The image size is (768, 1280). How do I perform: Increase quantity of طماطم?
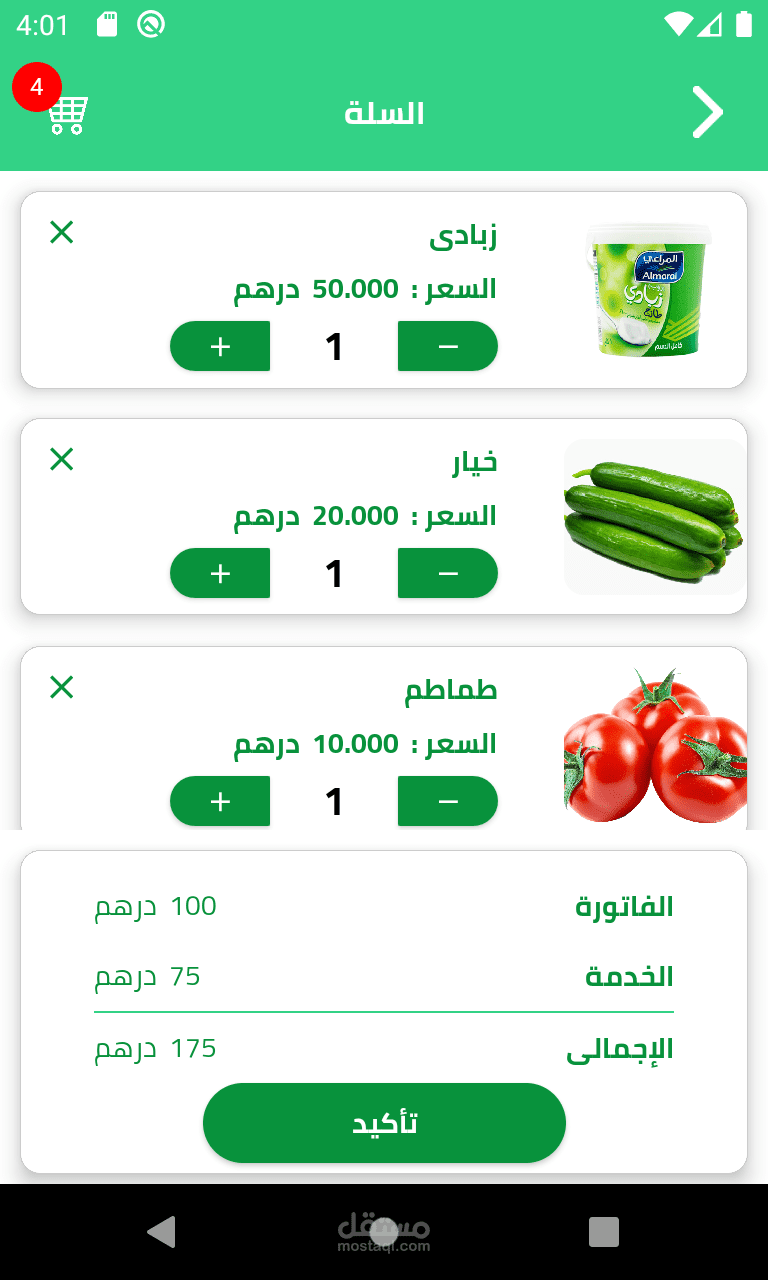pyautogui.click(x=220, y=801)
